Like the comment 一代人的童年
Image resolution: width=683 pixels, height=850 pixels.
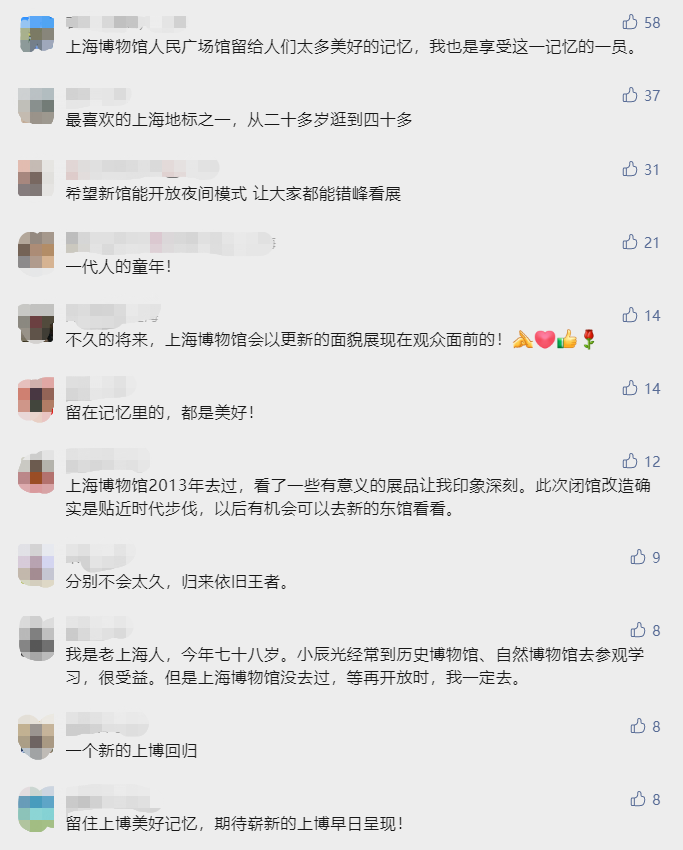[630, 242]
